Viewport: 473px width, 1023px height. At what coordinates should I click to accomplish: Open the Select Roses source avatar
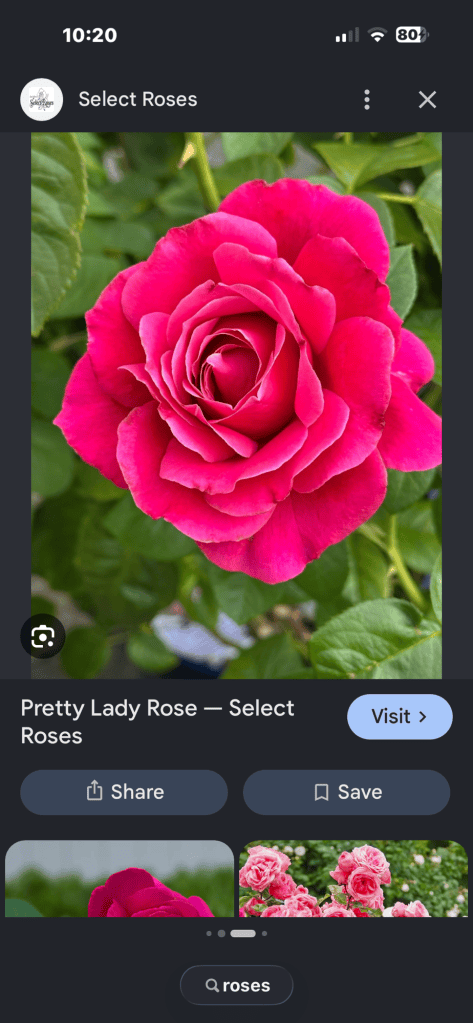tap(42, 100)
